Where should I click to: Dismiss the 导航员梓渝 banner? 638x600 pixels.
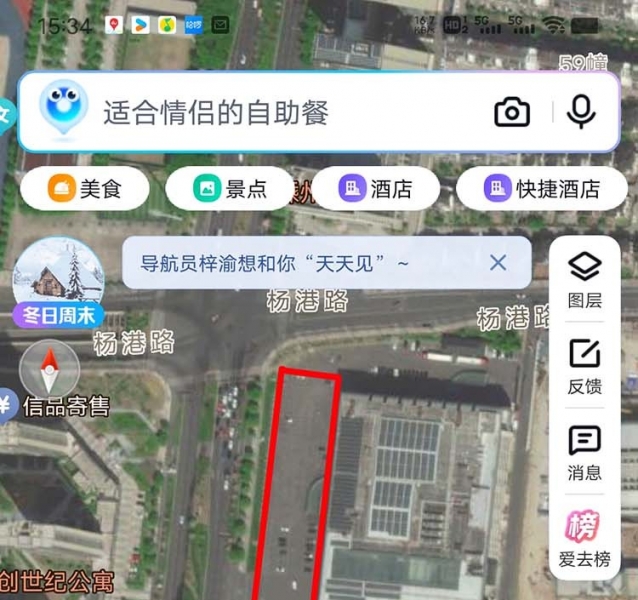[498, 263]
